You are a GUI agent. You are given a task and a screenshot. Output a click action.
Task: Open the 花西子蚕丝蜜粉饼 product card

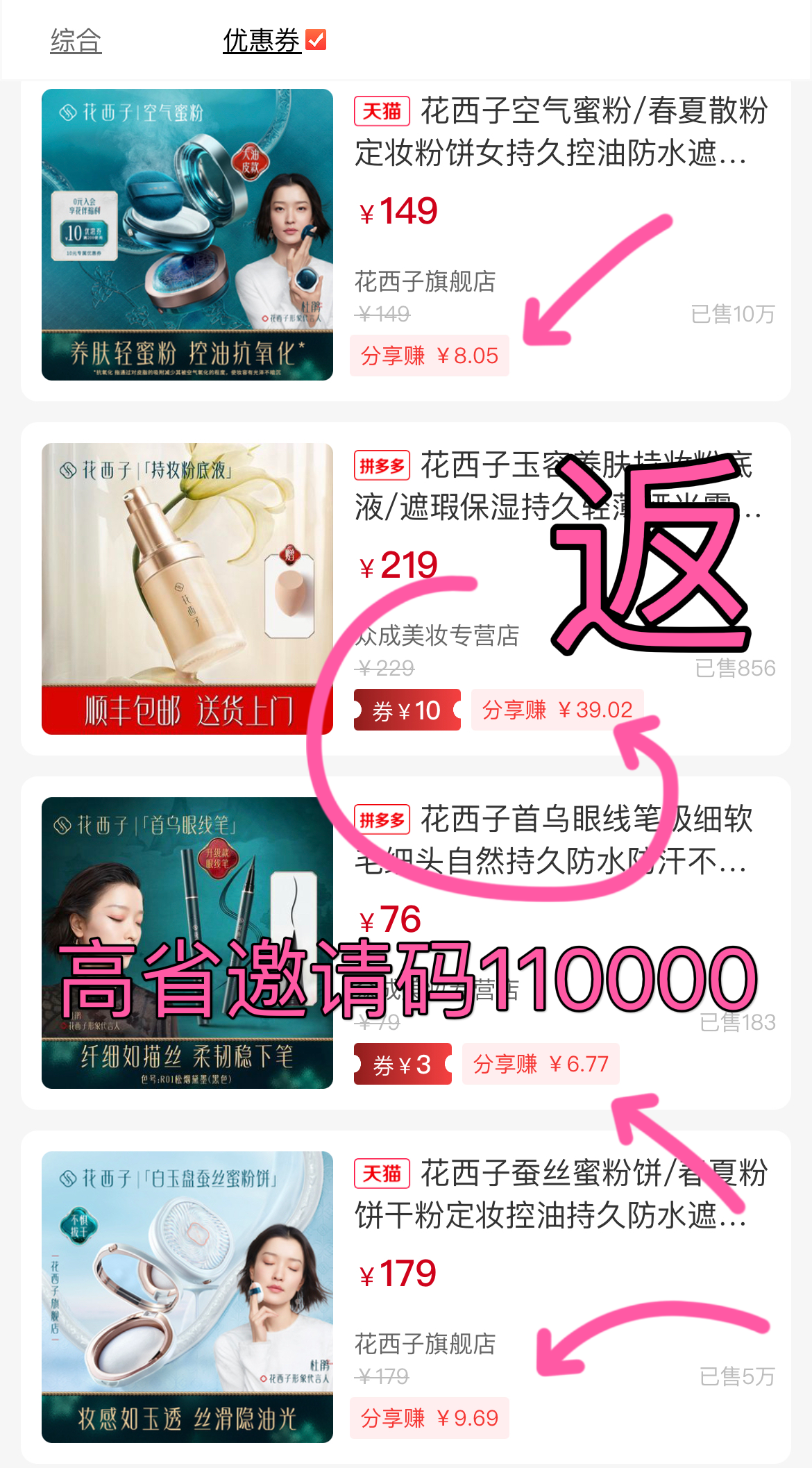point(187,1297)
